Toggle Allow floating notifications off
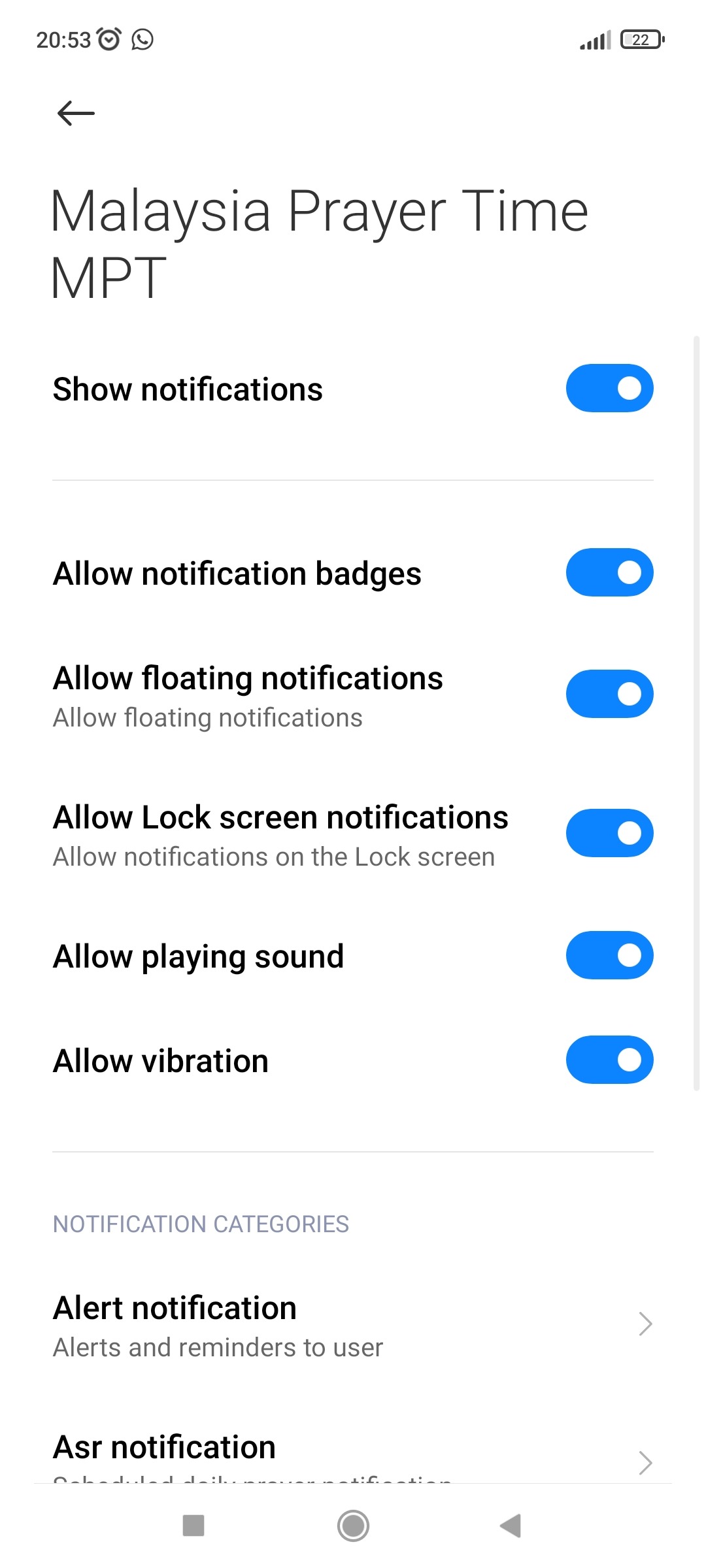 pyautogui.click(x=609, y=694)
